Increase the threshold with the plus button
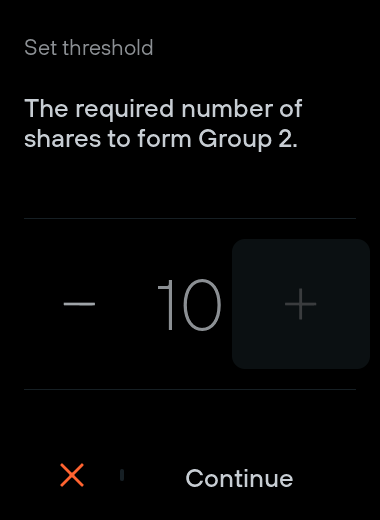The width and height of the screenshot is (380, 520). point(301,304)
